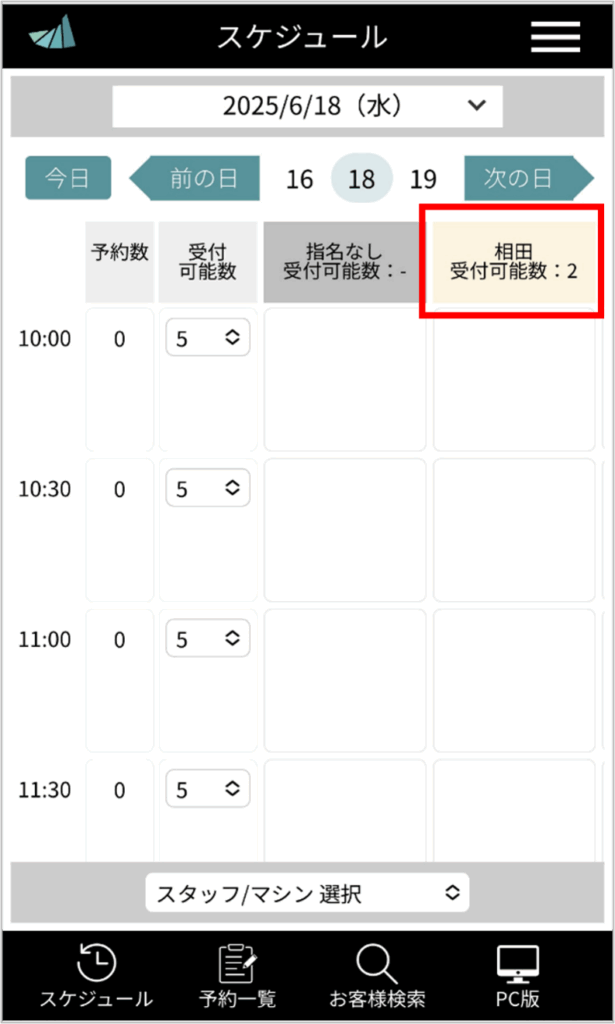Select day 16
This screenshot has width=615, height=1024.
[300, 179]
